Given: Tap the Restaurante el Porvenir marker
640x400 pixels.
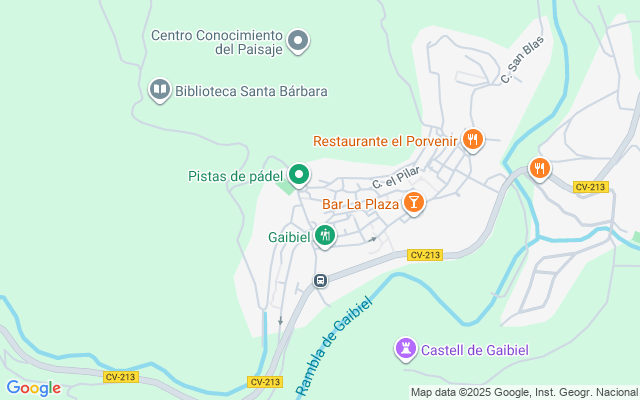Looking at the screenshot, I should pyautogui.click(x=474, y=141).
